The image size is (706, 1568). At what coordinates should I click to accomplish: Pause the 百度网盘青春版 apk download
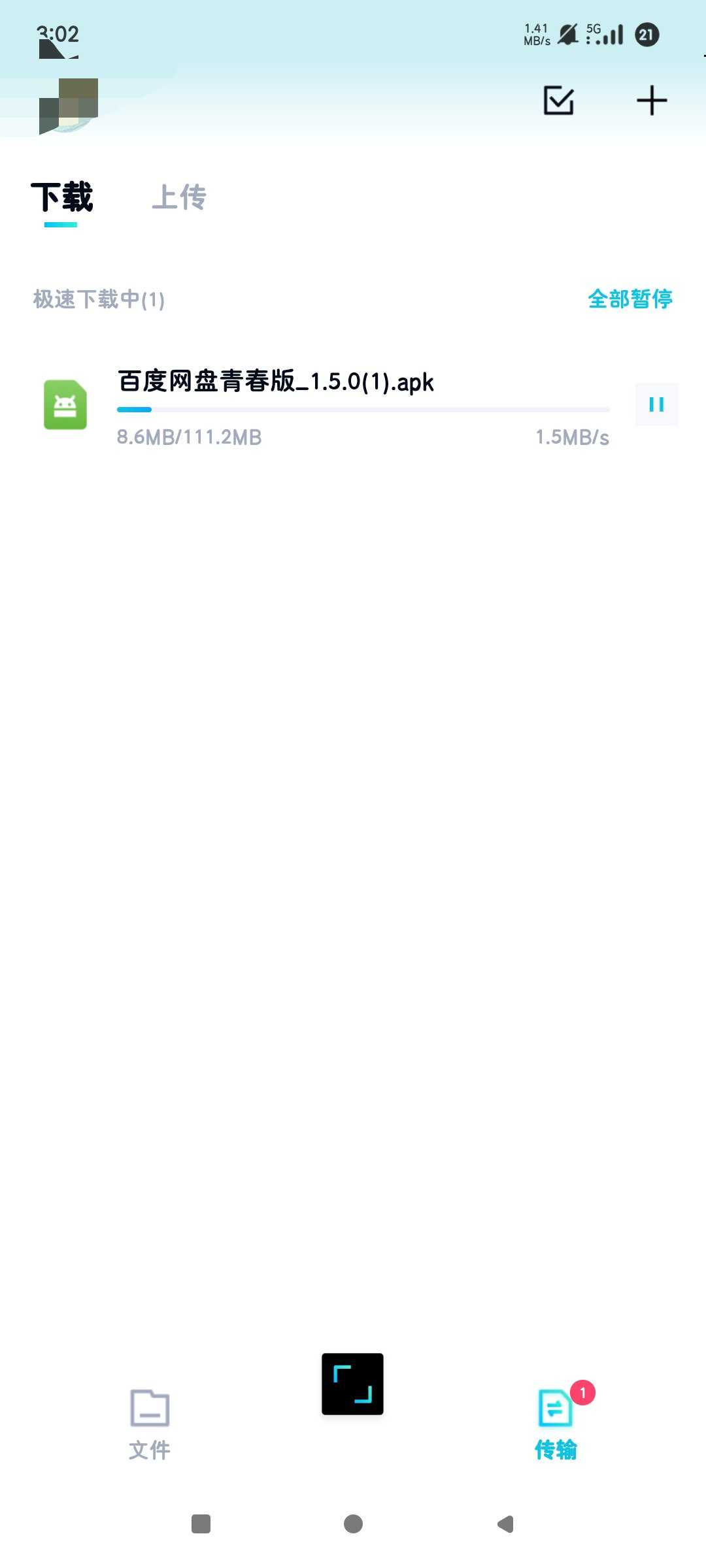[656, 405]
